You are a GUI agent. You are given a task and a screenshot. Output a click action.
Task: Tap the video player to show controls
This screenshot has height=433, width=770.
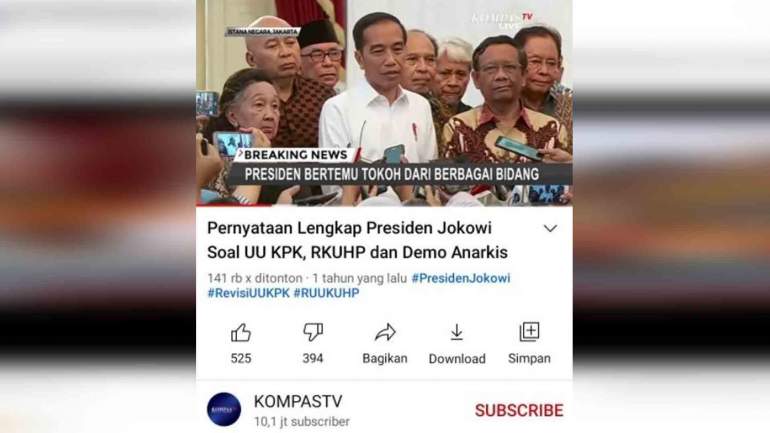[x=384, y=100]
